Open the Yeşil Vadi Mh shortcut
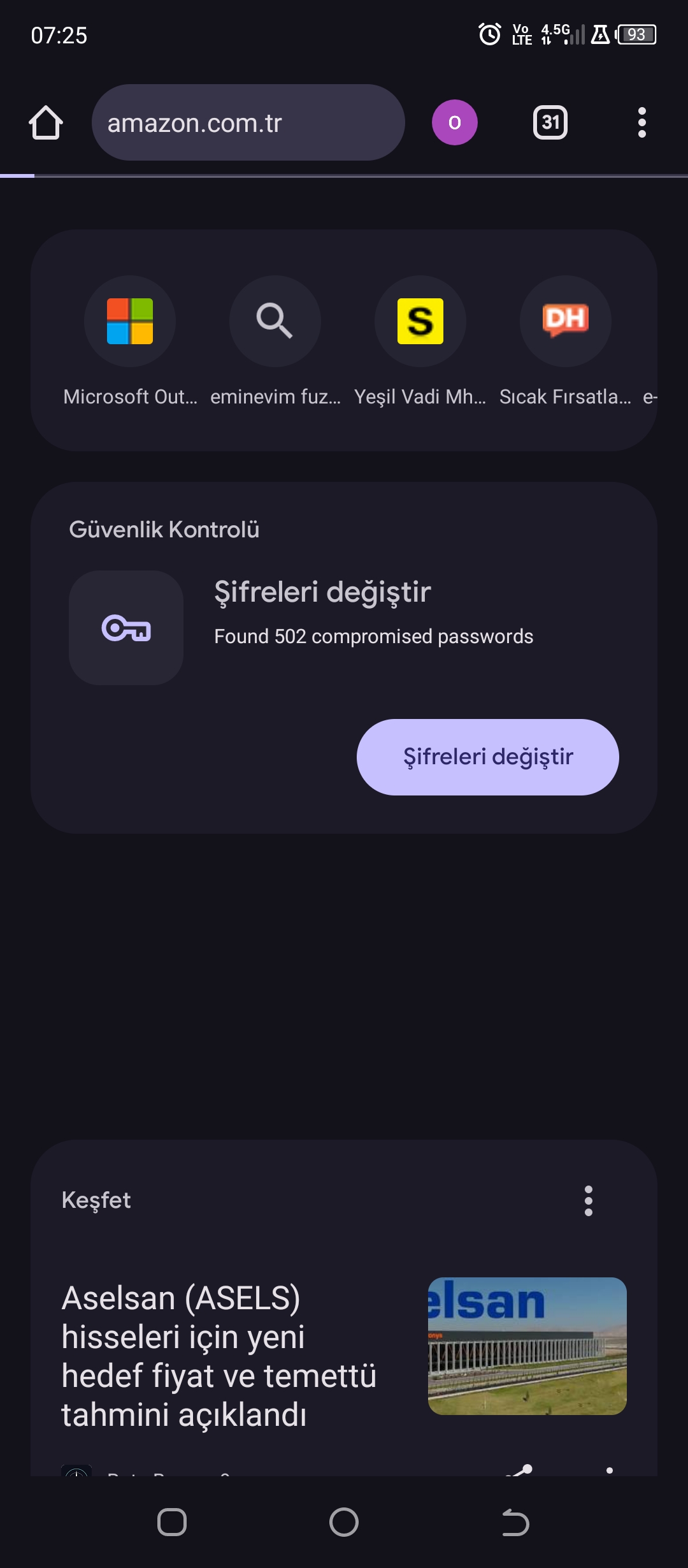The image size is (688, 1568). (420, 342)
